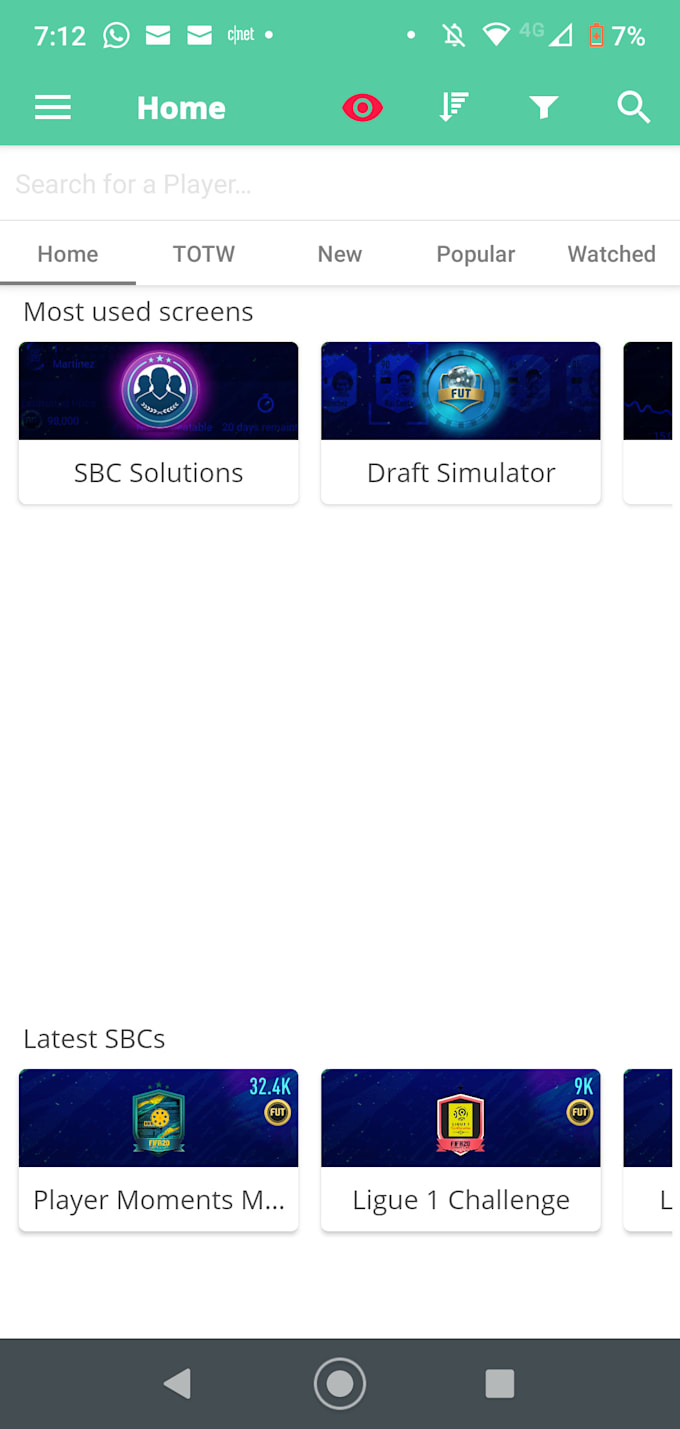Switch to the Popular tab

(x=476, y=254)
